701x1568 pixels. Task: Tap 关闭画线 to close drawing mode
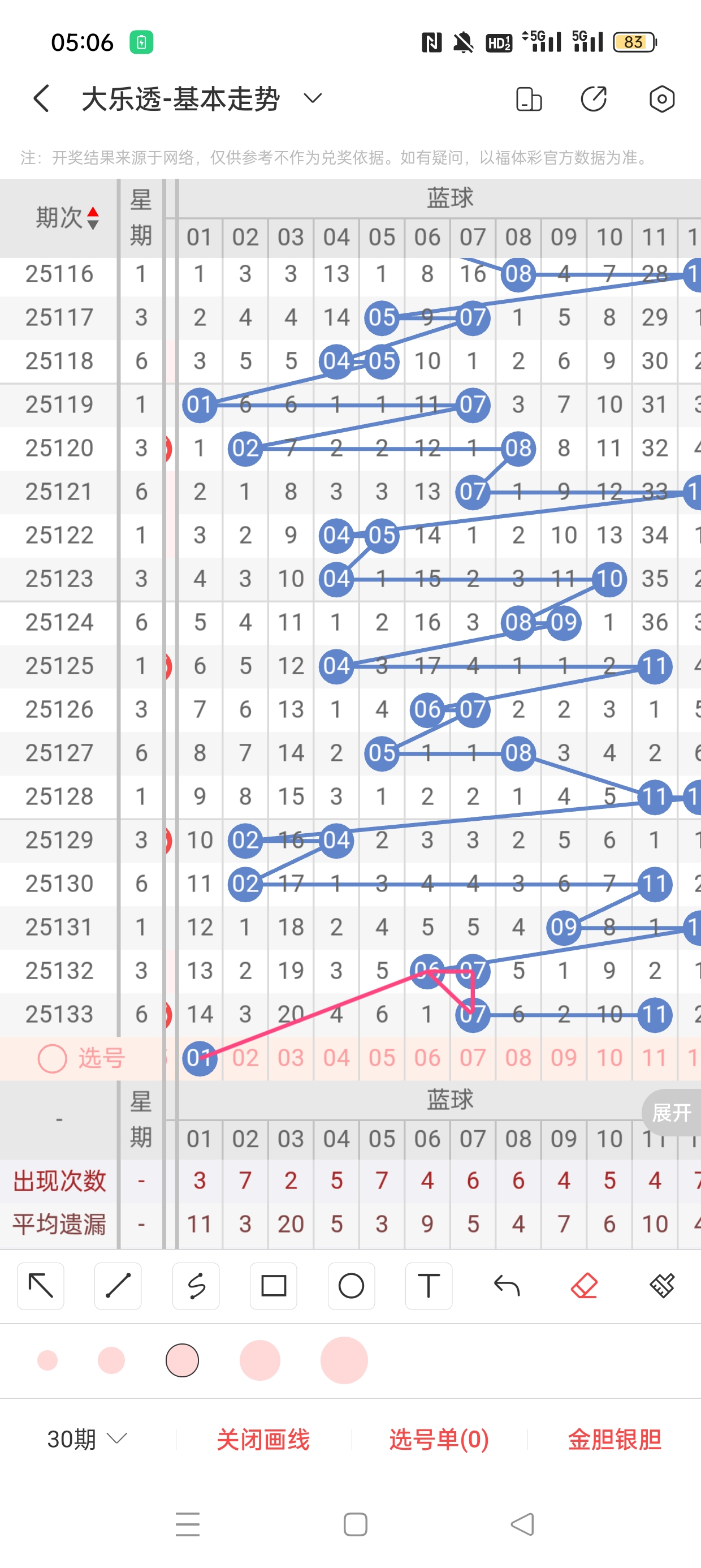tap(263, 1439)
